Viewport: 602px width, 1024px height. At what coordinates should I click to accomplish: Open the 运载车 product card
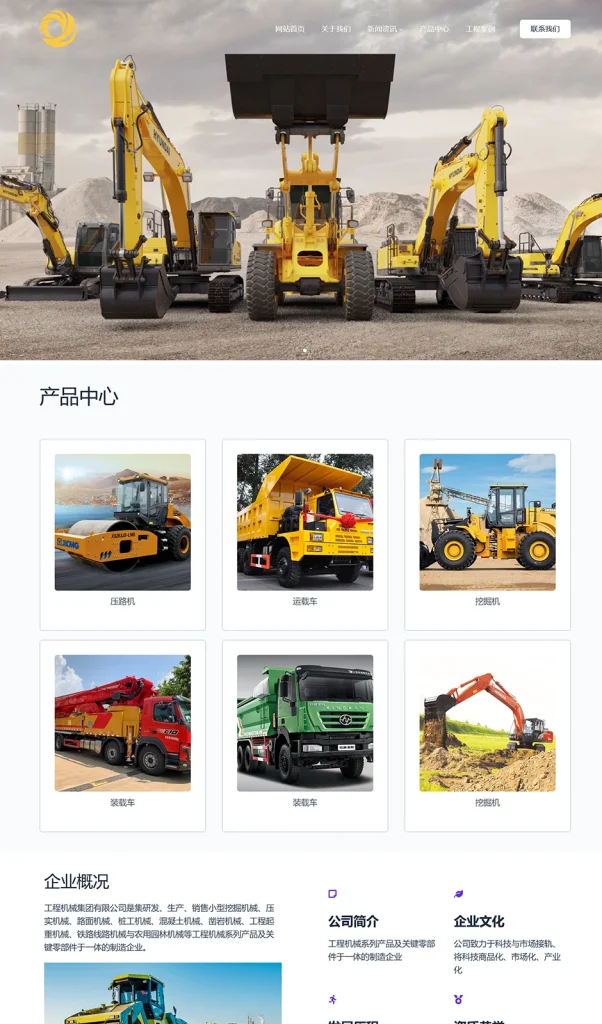point(305,534)
